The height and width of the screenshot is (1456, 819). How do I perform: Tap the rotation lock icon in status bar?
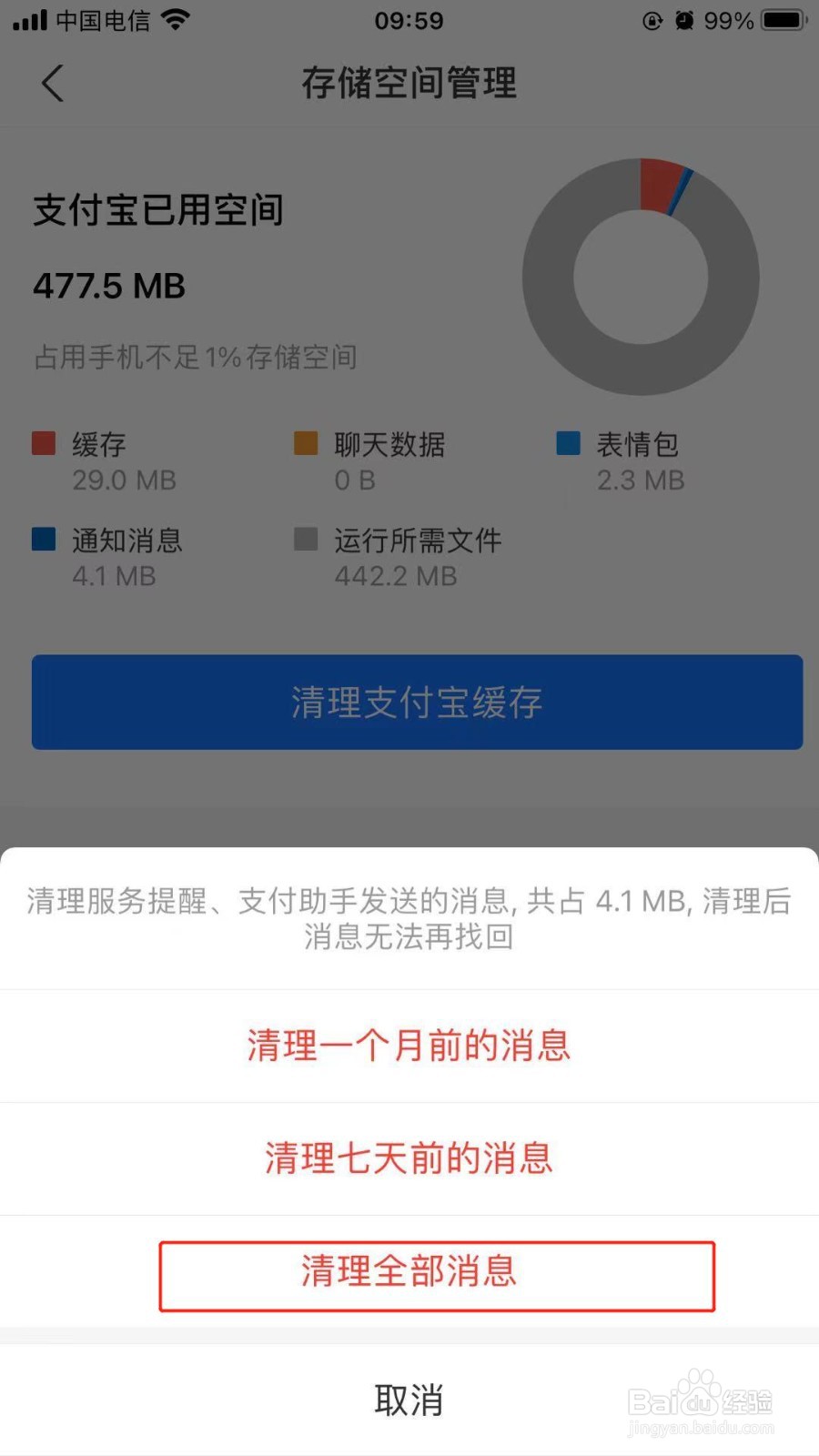point(650,20)
